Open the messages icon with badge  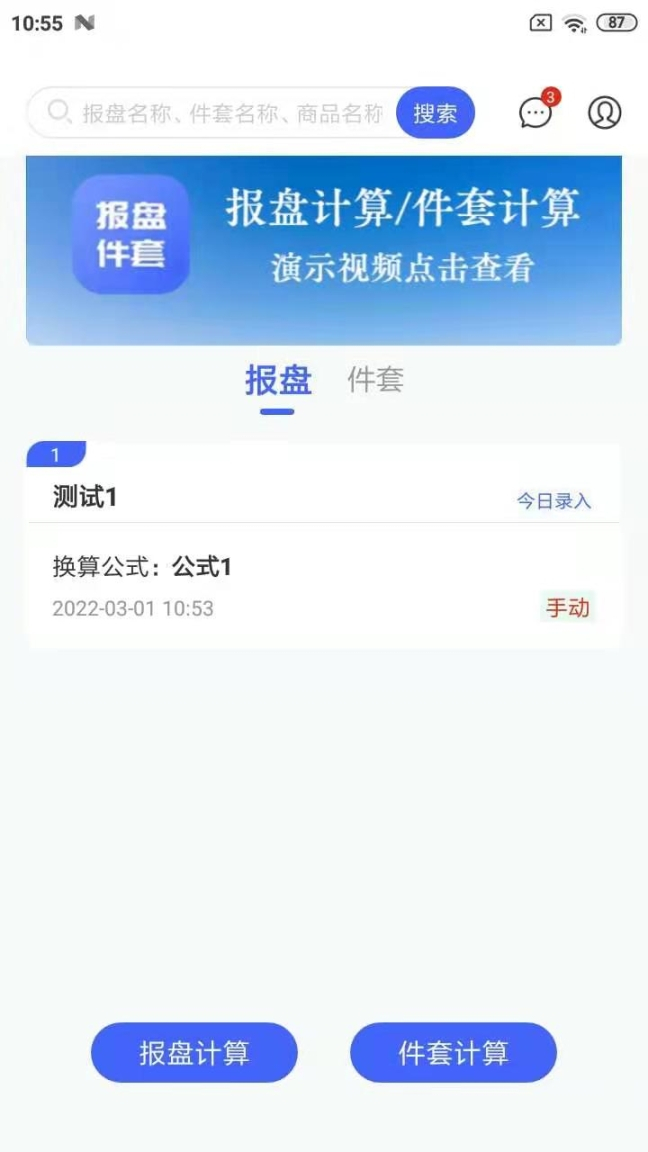(x=536, y=113)
